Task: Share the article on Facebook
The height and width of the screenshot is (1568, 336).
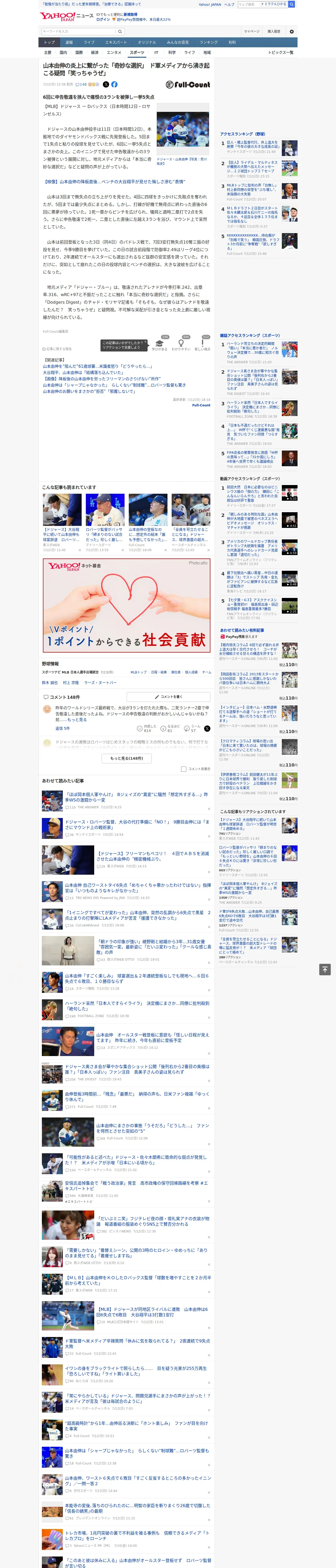Action: (x=114, y=85)
